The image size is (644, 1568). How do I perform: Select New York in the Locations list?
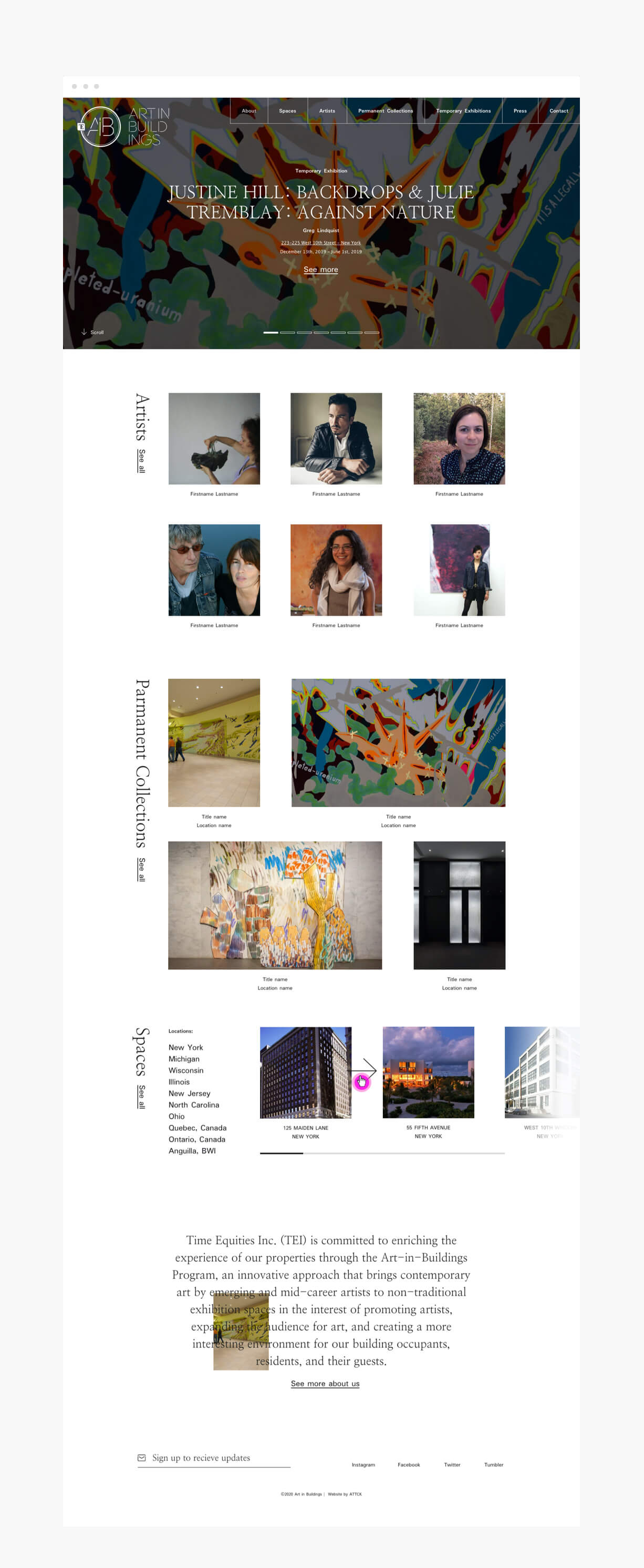[x=185, y=1048]
